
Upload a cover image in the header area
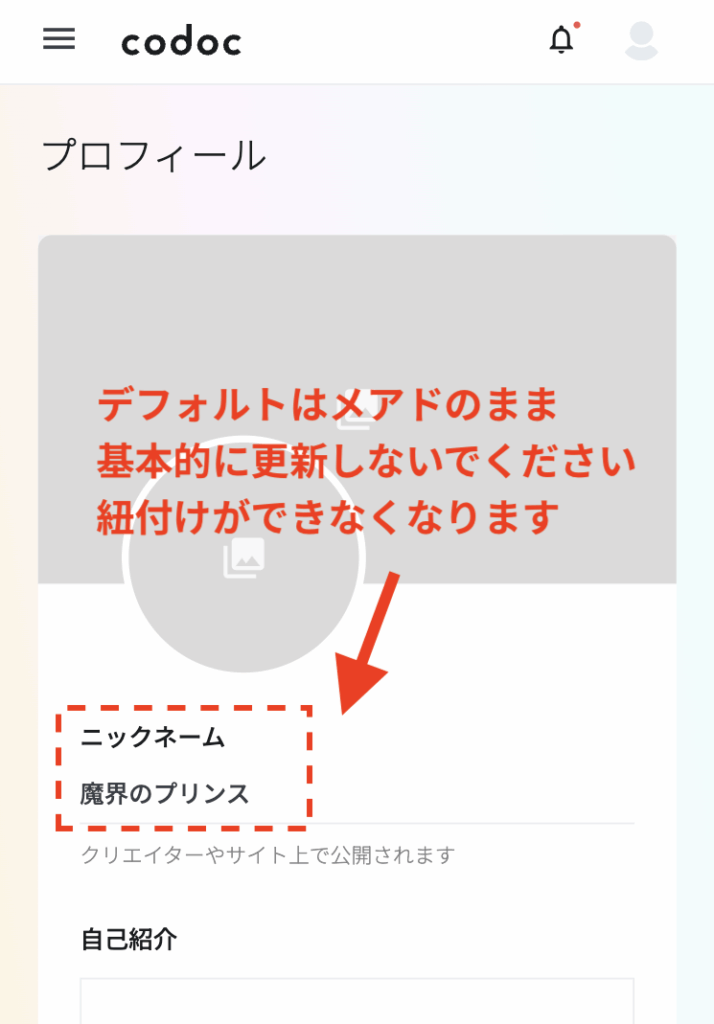point(356,408)
